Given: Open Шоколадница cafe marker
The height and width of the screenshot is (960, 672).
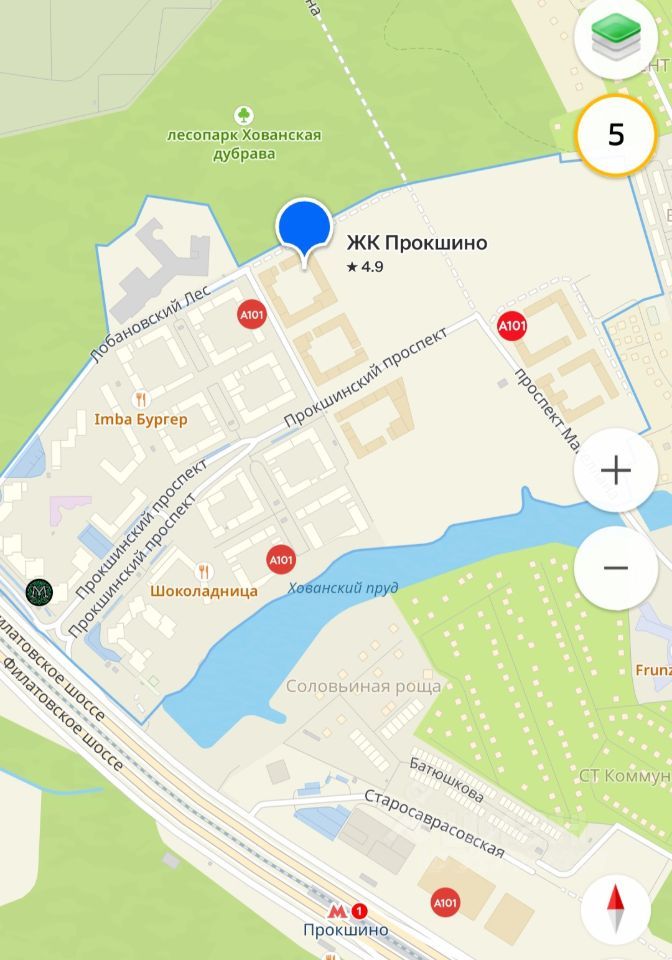Looking at the screenshot, I should pos(204,571).
